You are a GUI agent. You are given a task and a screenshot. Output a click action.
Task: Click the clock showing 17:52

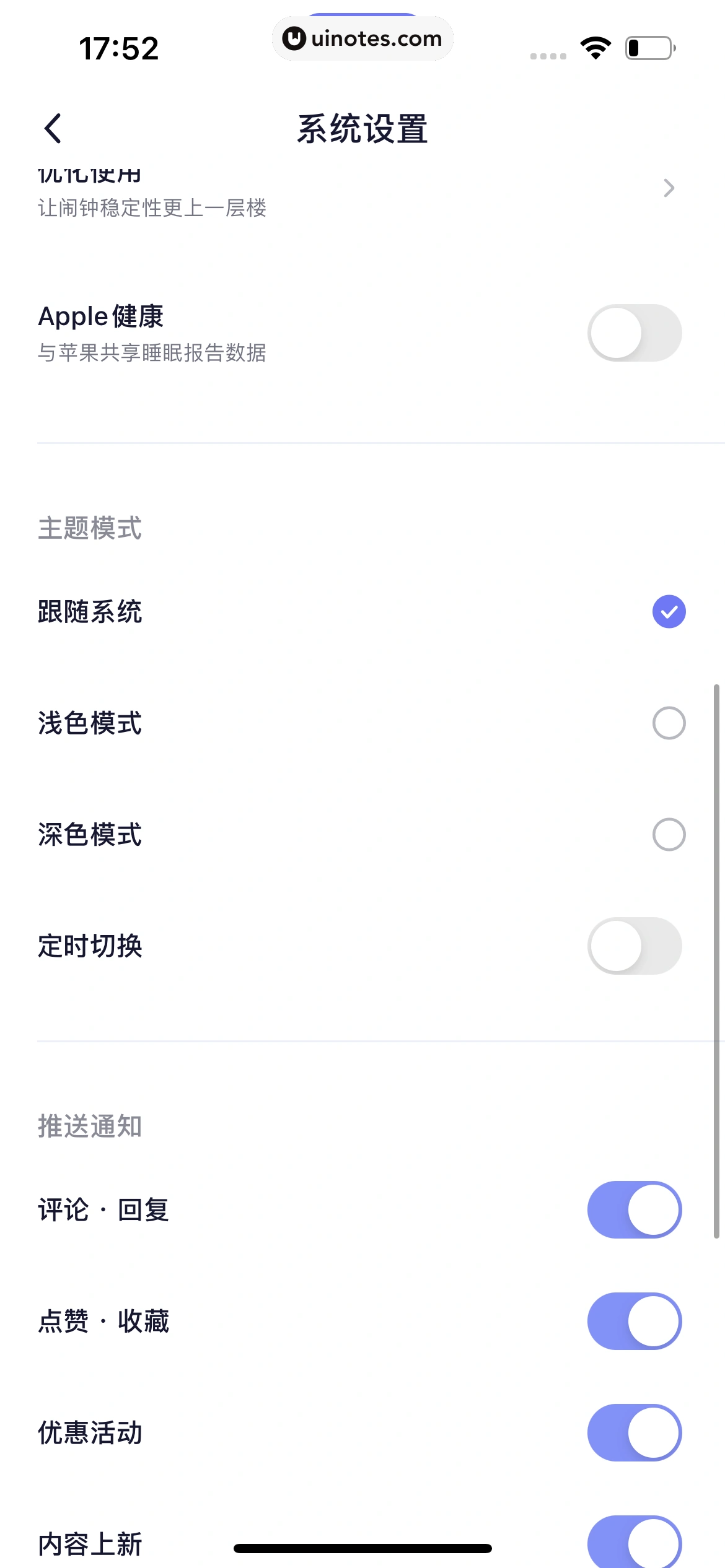(120, 49)
